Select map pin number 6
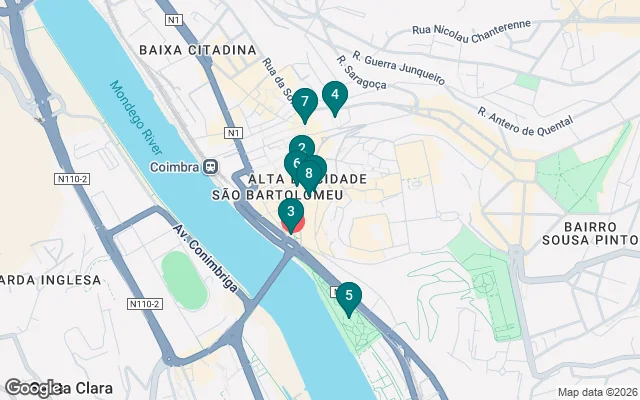Viewport: 640px width, 400px height. [294, 163]
